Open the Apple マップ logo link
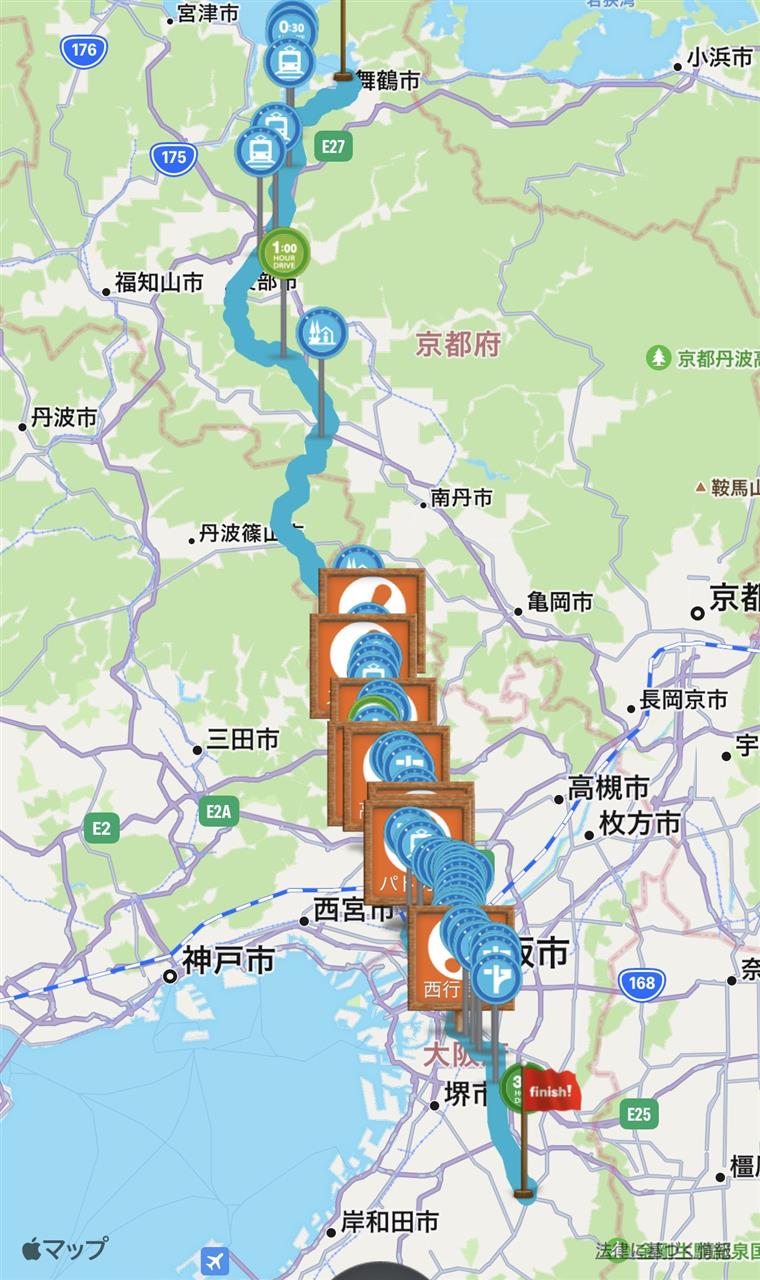The height and width of the screenshot is (1280, 760). pos(64,1248)
